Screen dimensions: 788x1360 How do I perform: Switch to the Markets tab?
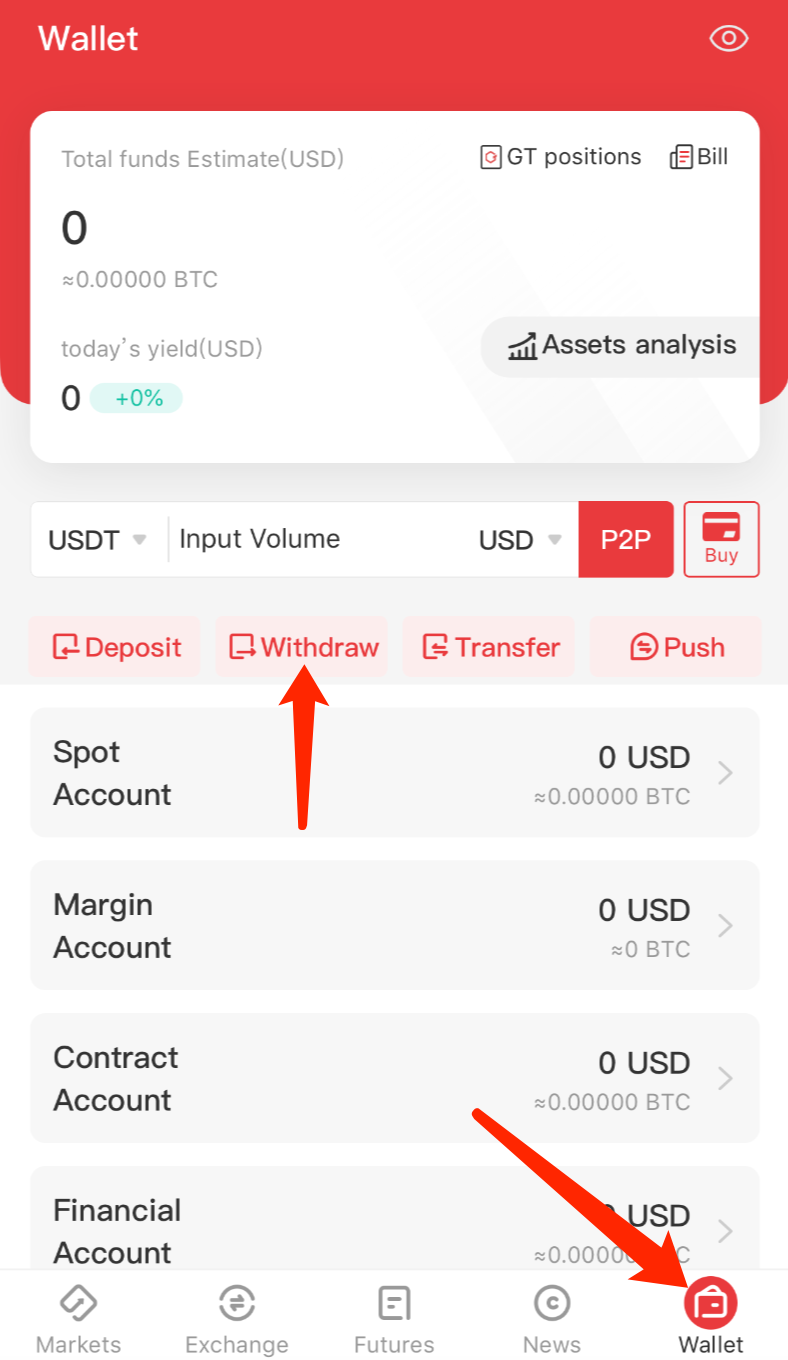78,1319
